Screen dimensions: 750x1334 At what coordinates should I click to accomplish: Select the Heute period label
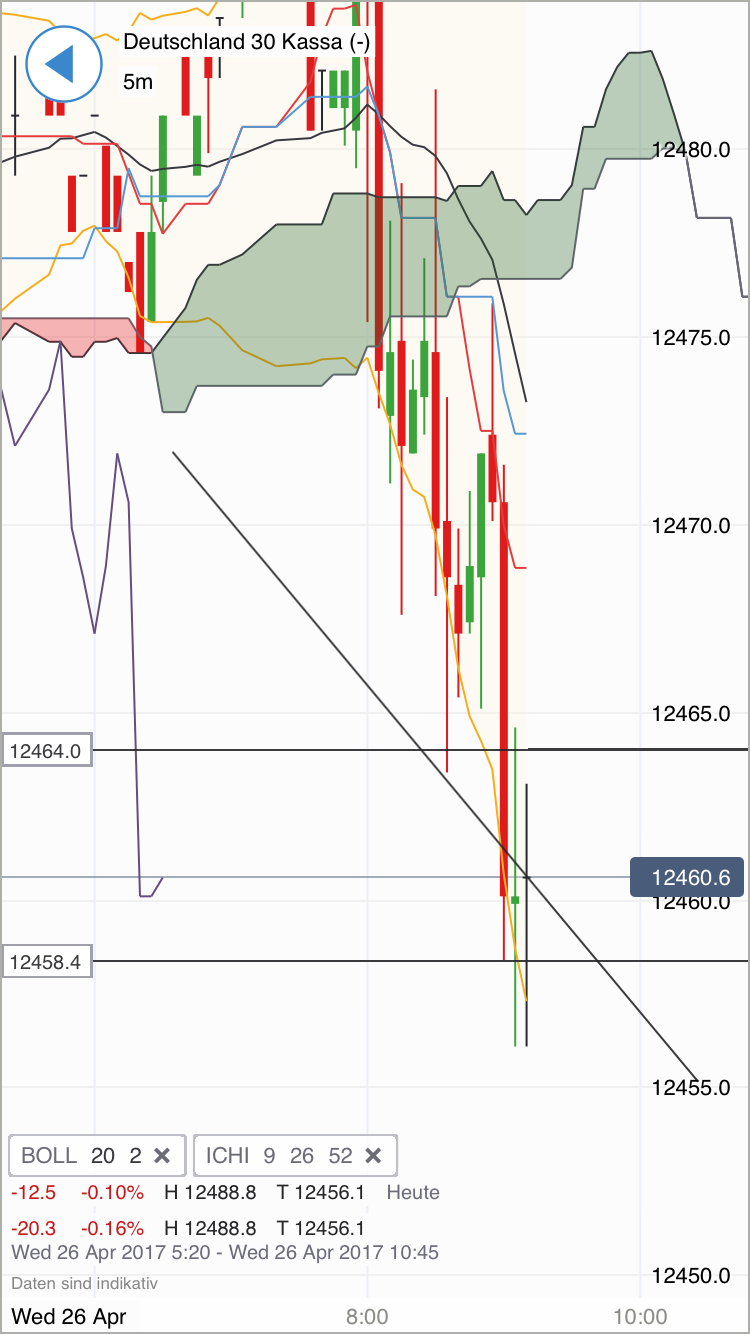tap(415, 1192)
